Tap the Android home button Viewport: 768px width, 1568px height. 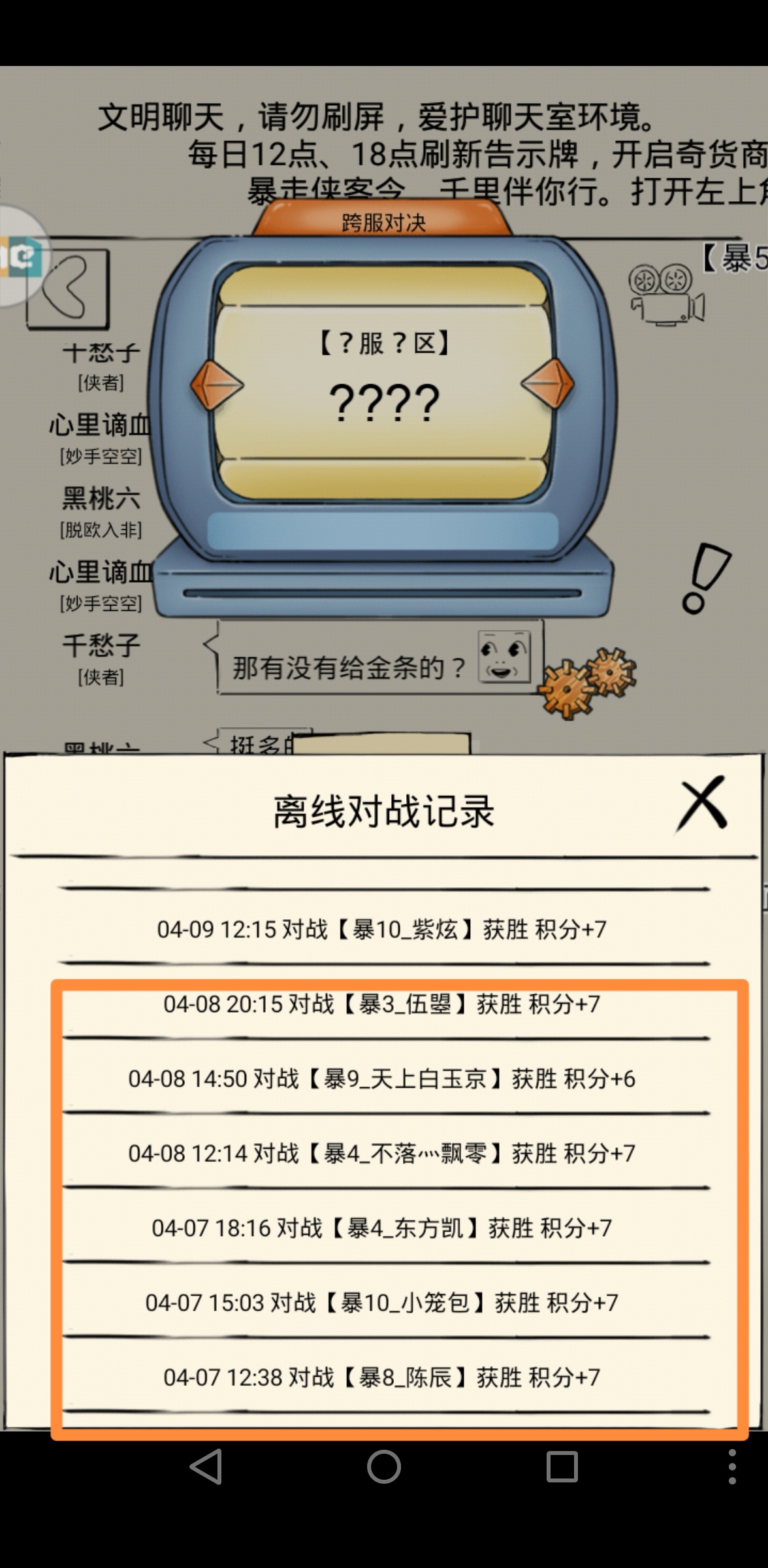[x=384, y=1466]
